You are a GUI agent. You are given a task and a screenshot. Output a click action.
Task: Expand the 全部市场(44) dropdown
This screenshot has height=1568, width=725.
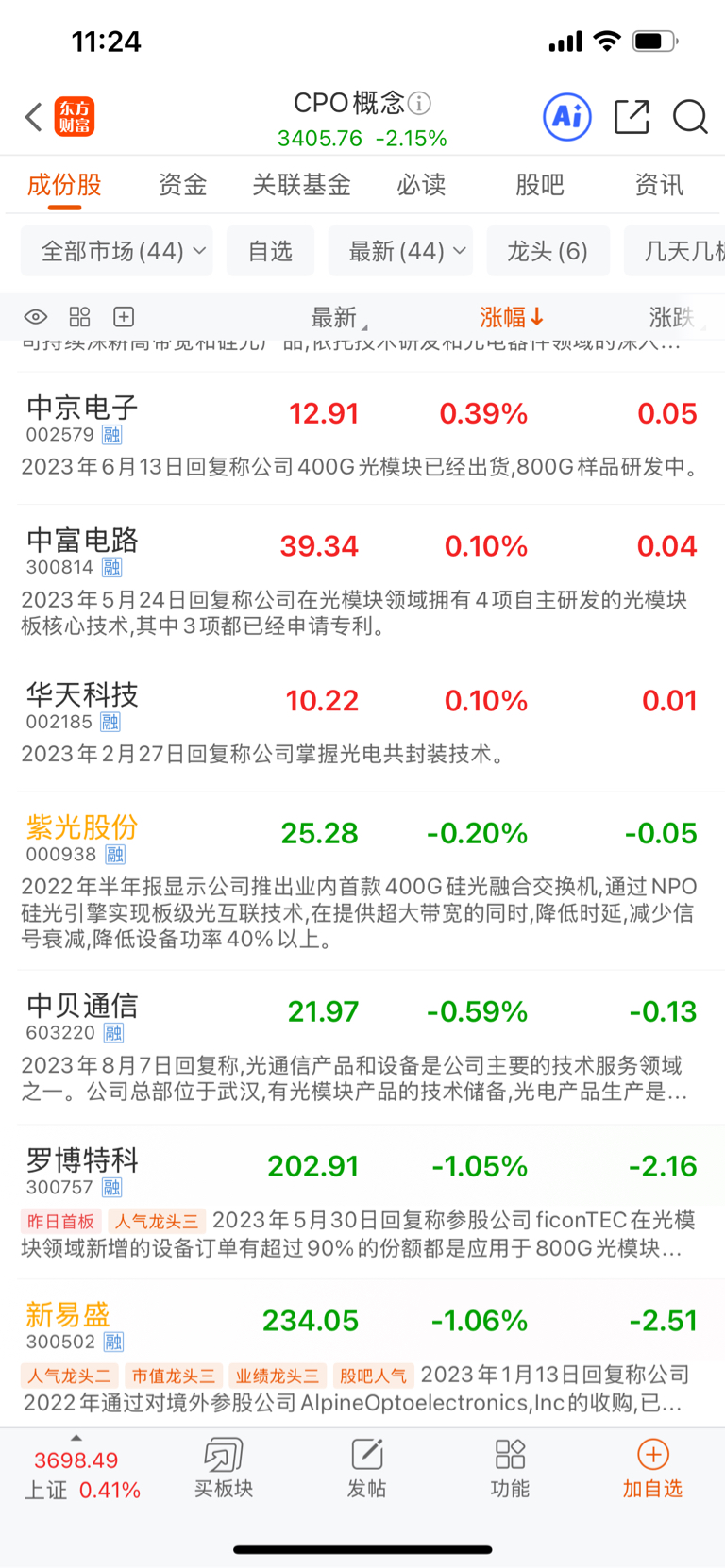[117, 251]
